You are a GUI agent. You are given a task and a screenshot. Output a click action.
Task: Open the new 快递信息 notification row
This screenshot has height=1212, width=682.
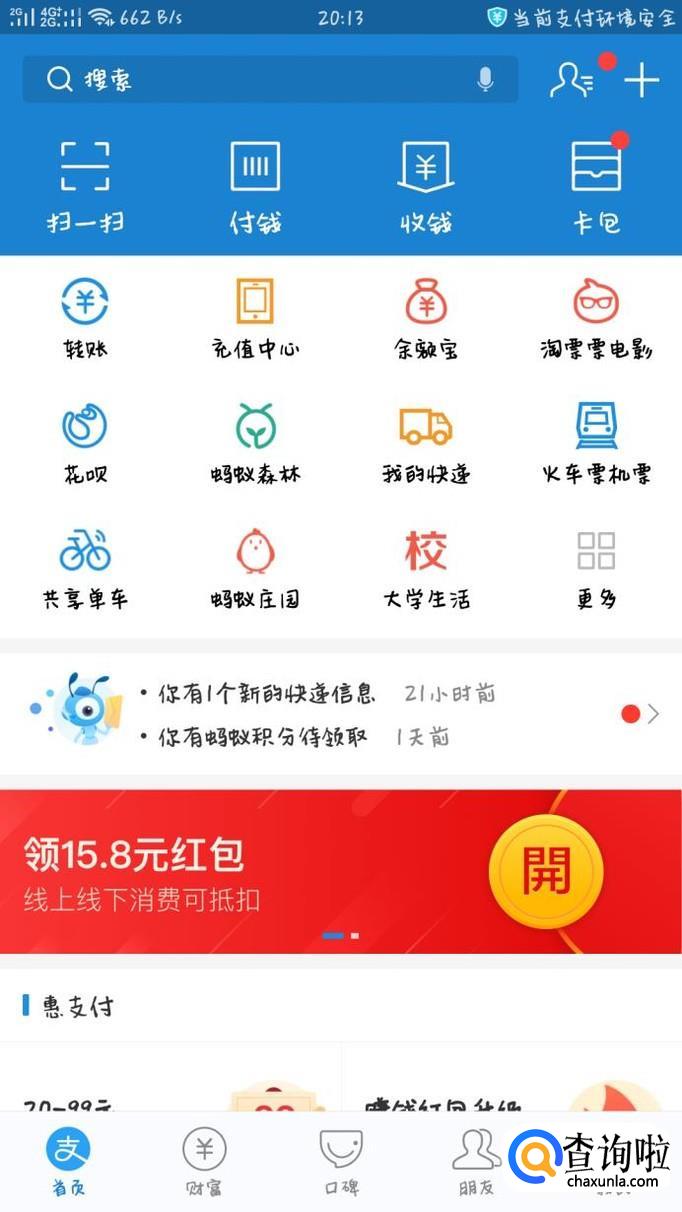318,693
